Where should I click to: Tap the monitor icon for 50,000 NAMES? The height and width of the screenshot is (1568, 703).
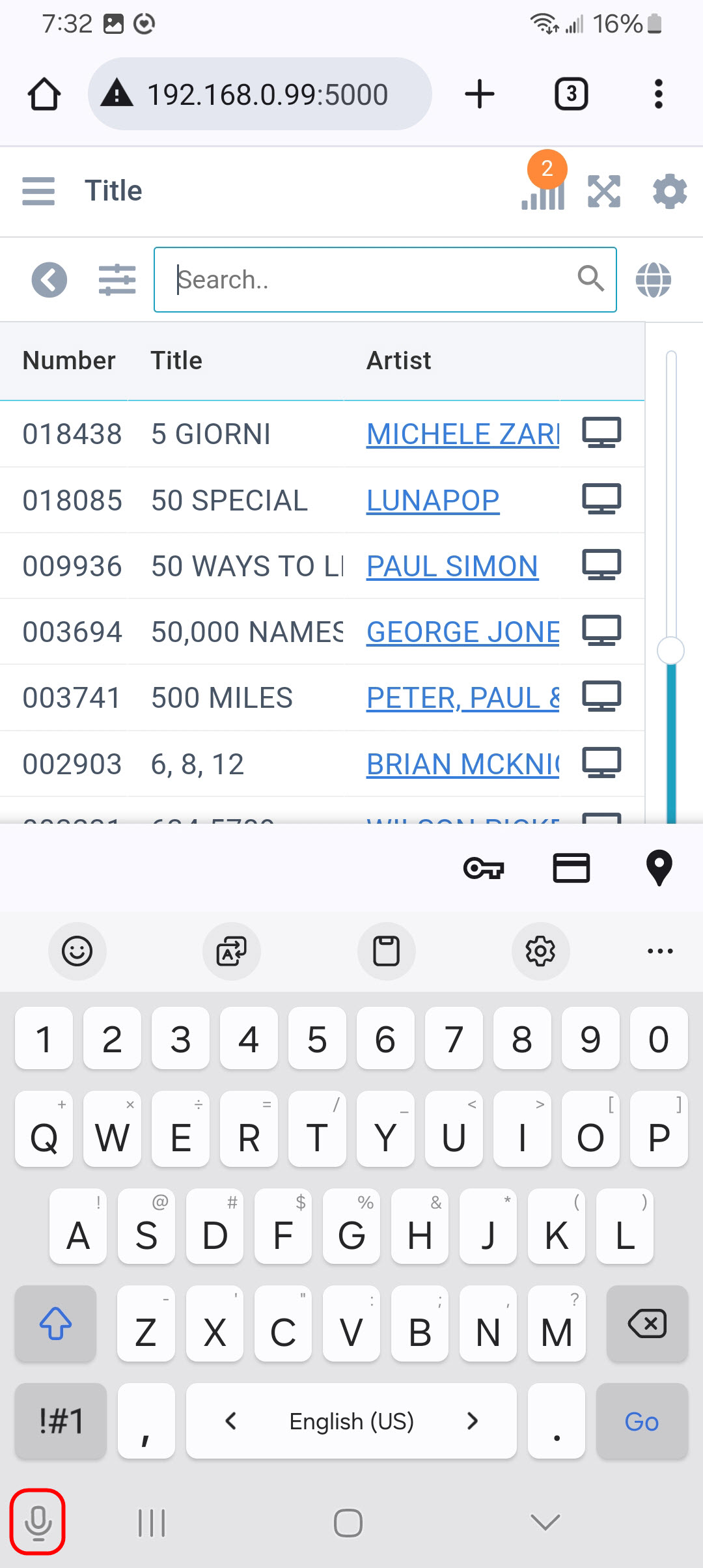pos(601,631)
